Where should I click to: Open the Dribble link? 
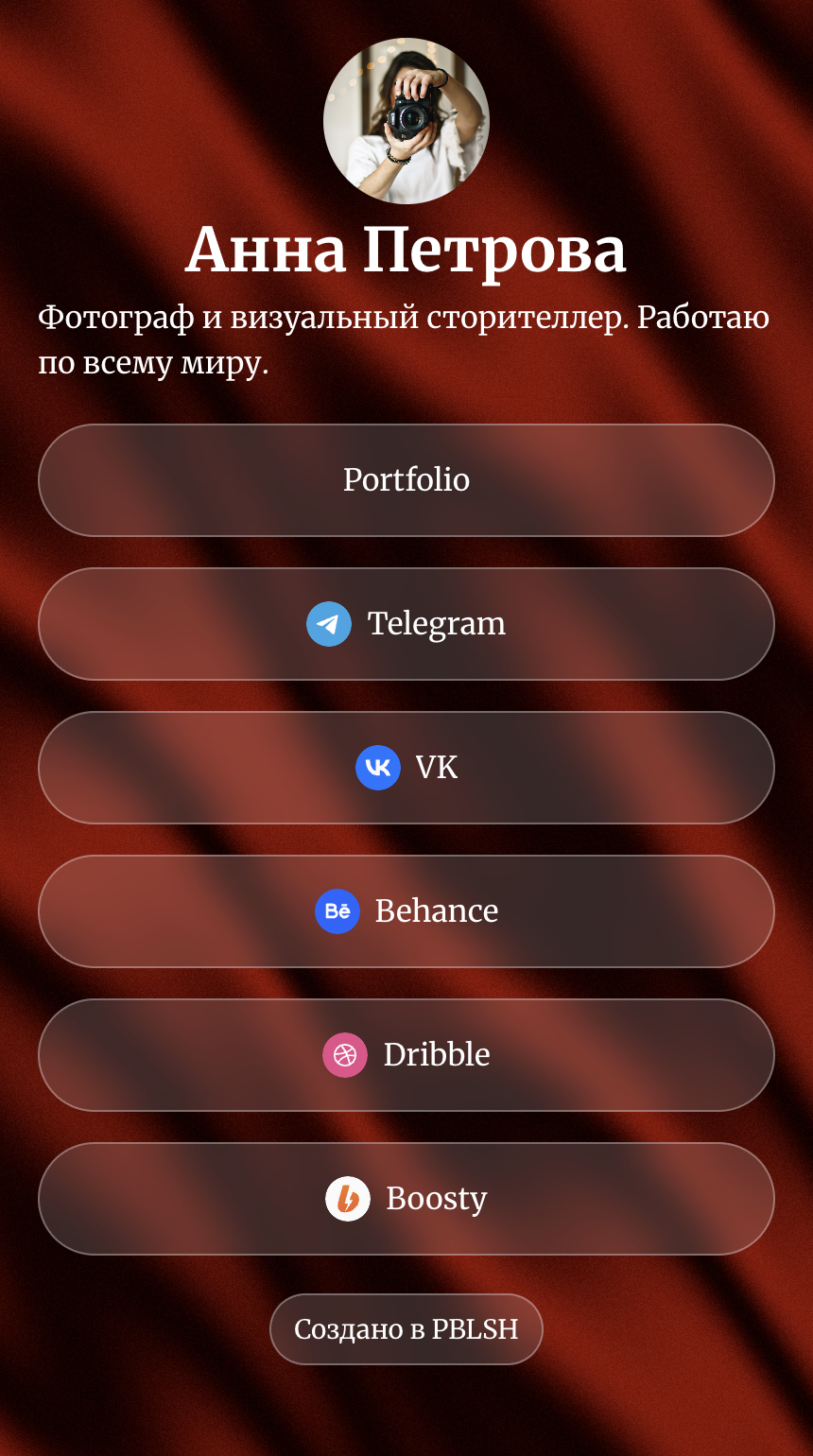click(x=406, y=1055)
